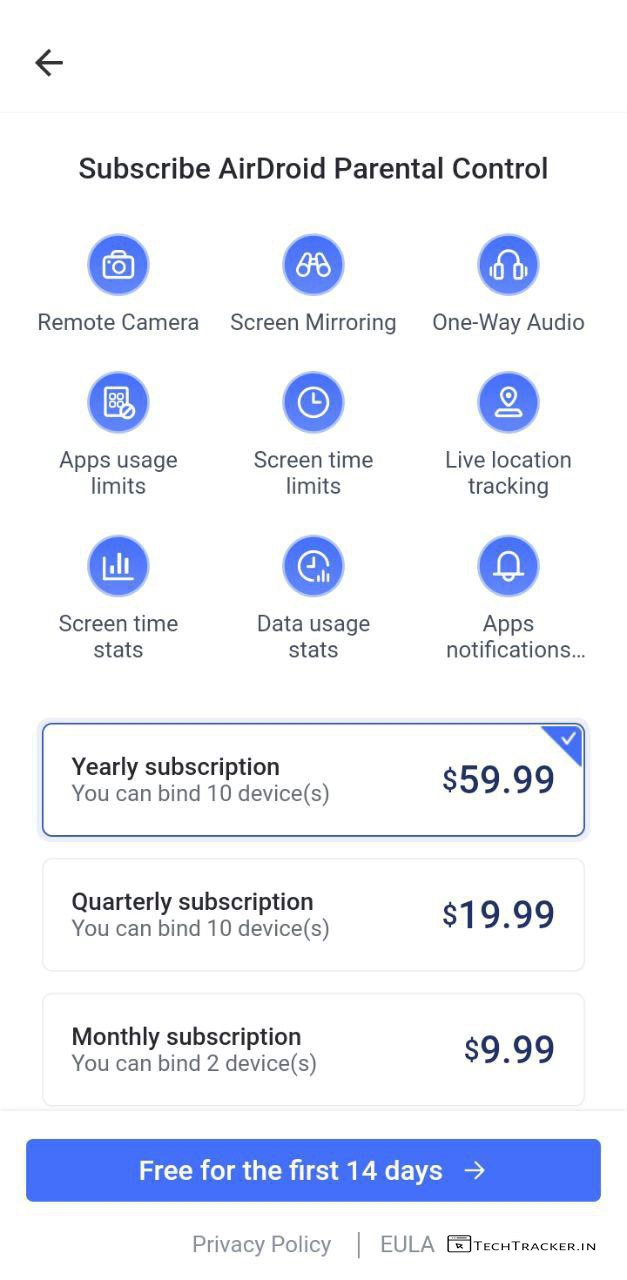
Task: Start the free 14 days trial
Action: (x=313, y=1170)
